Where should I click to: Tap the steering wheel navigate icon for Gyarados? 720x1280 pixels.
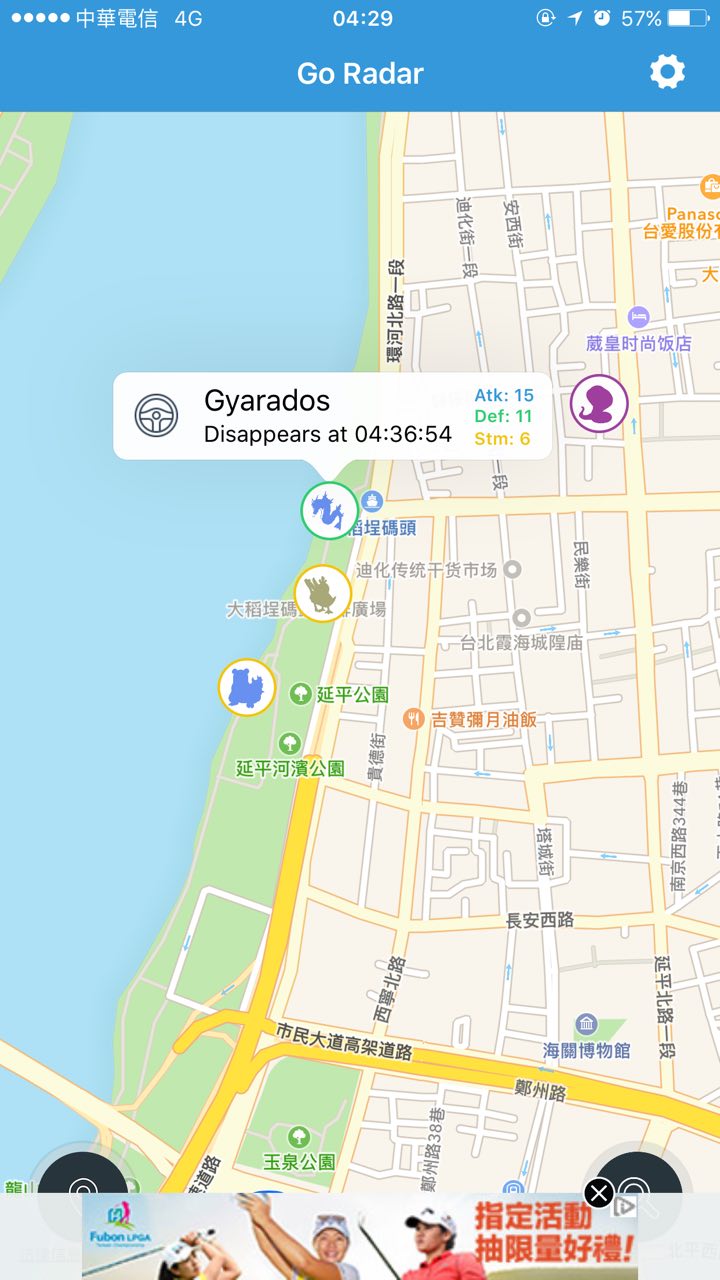[x=157, y=415]
